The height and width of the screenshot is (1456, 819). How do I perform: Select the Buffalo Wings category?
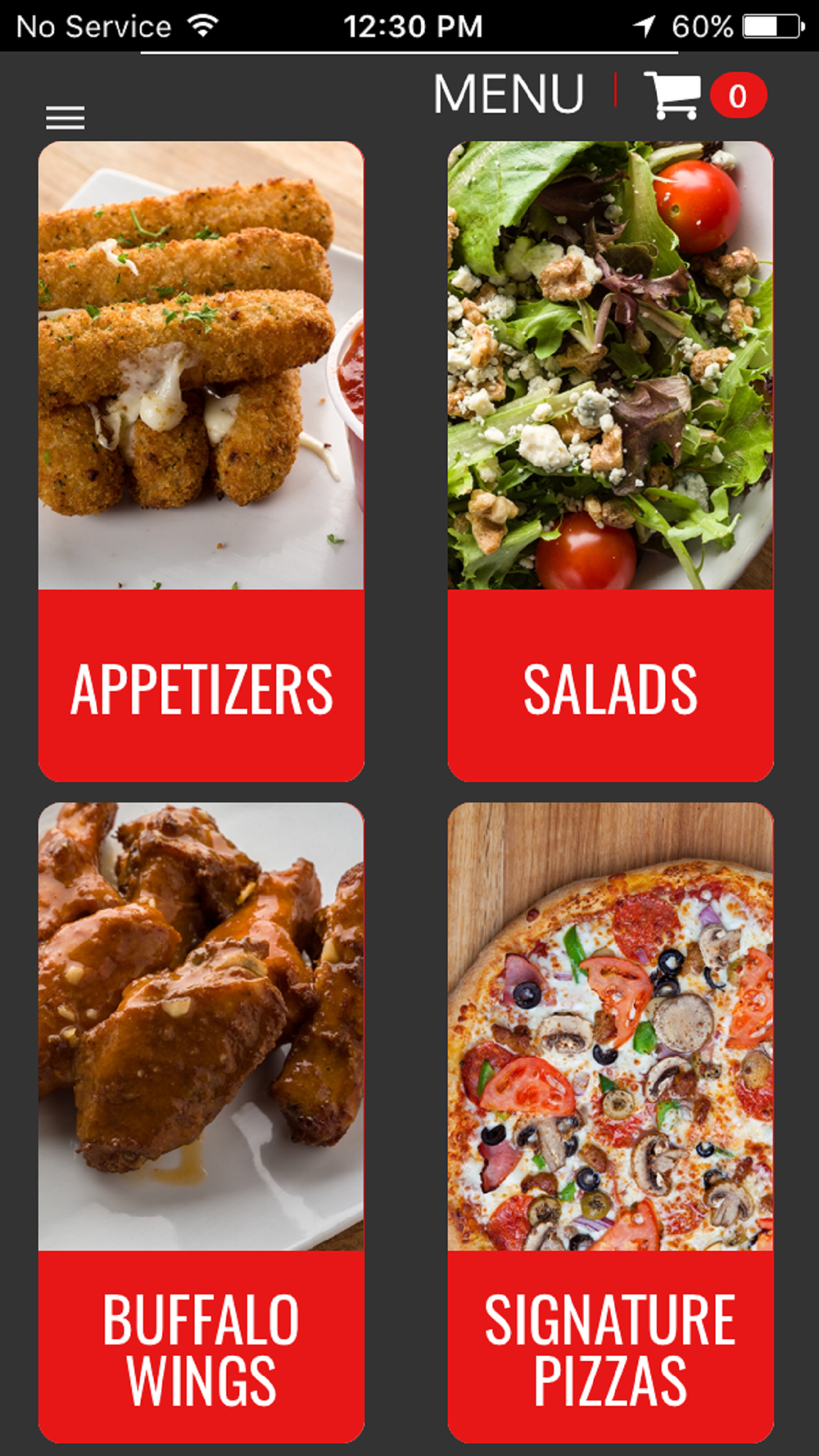coord(201,1122)
